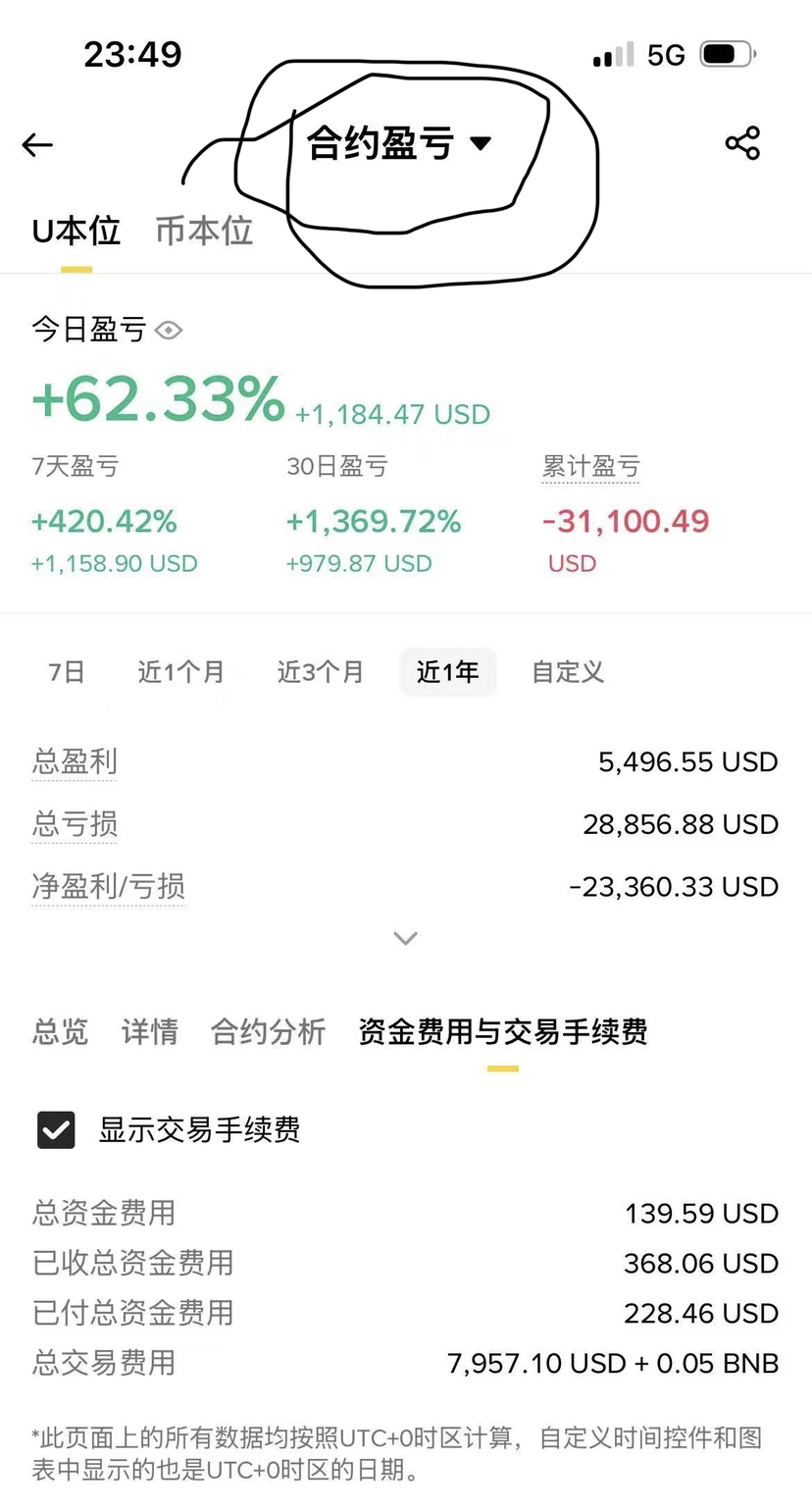
Task: Select the 7日 time range
Action: 67,672
